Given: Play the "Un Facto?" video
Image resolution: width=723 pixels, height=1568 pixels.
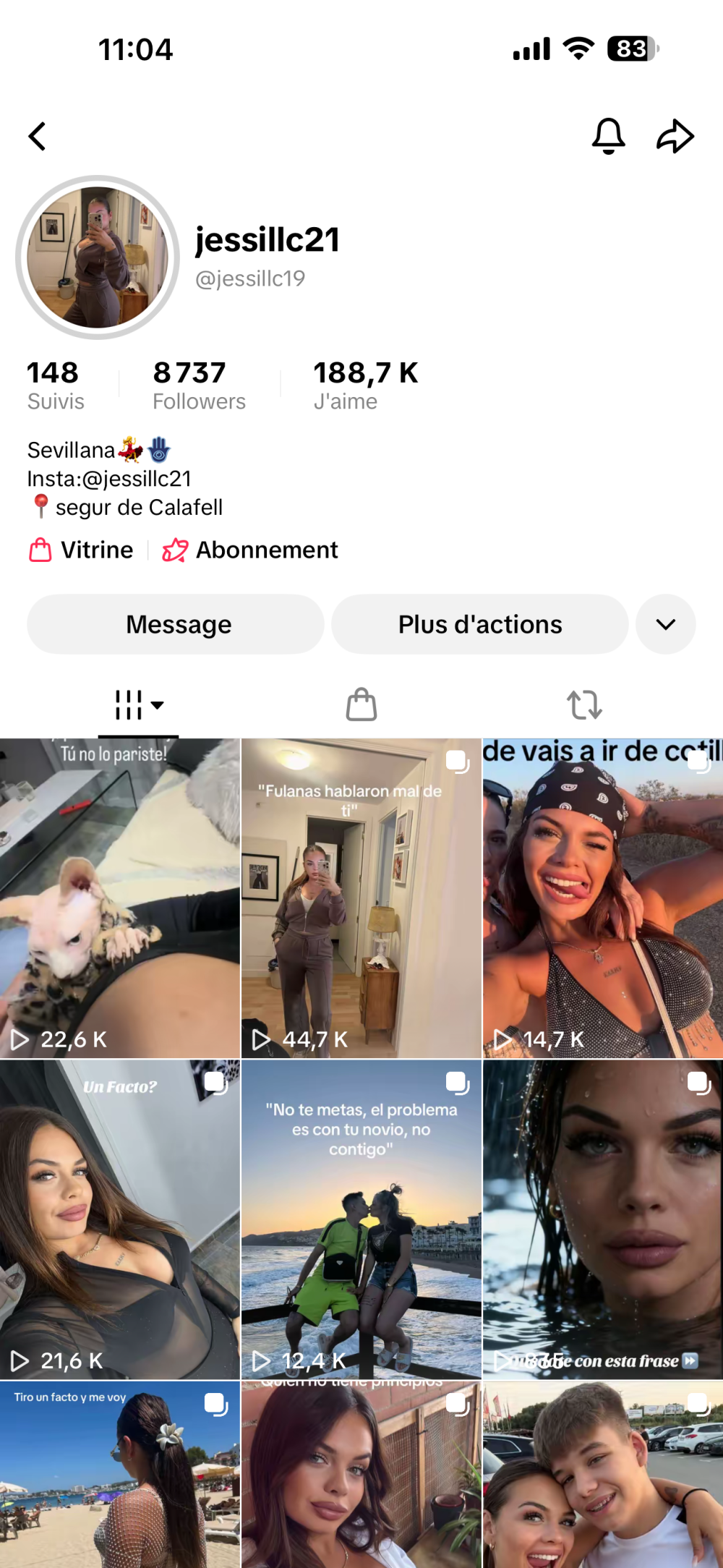Looking at the screenshot, I should tap(119, 1219).
